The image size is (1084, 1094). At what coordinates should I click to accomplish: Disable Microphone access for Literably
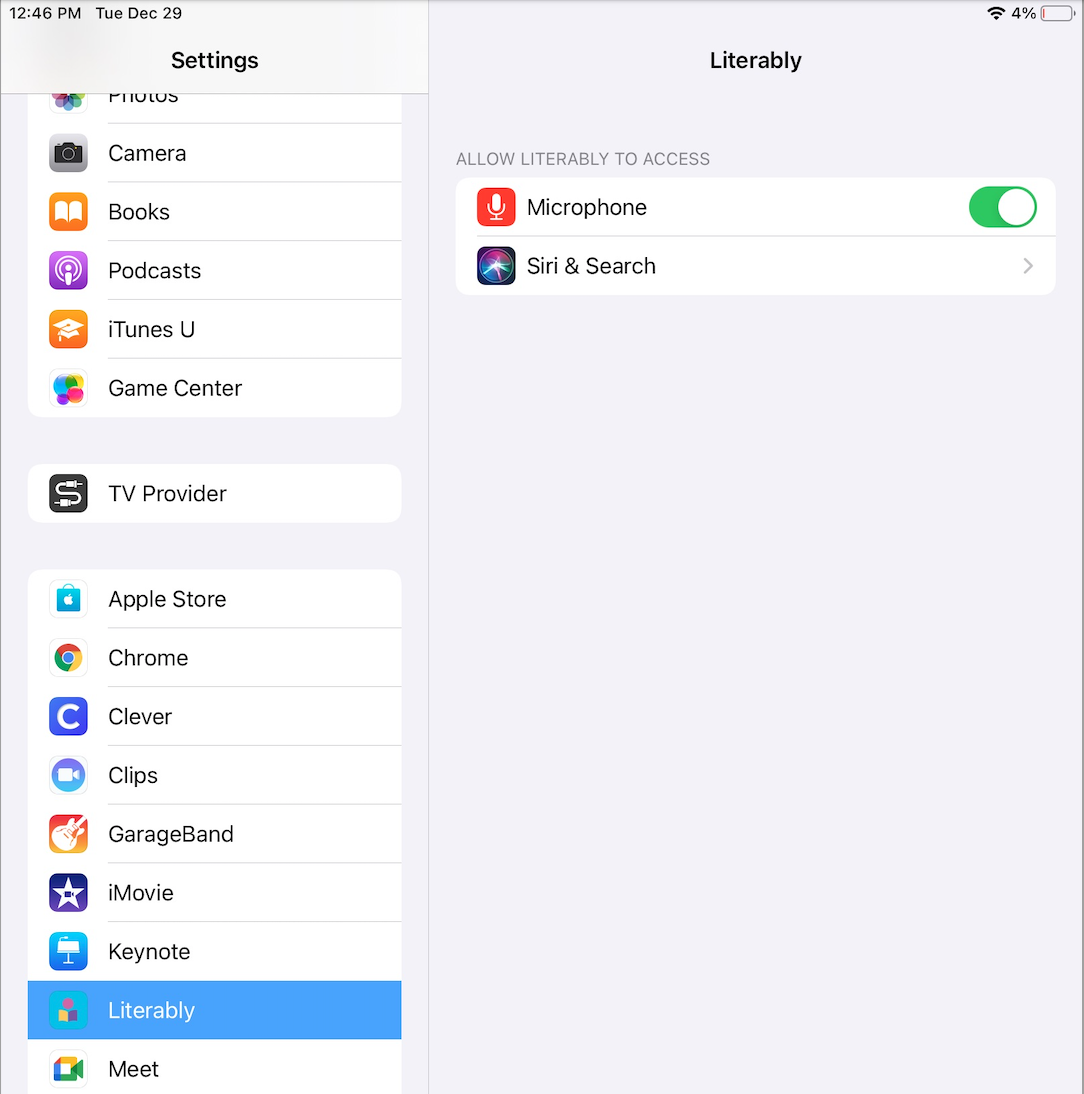tap(1002, 208)
